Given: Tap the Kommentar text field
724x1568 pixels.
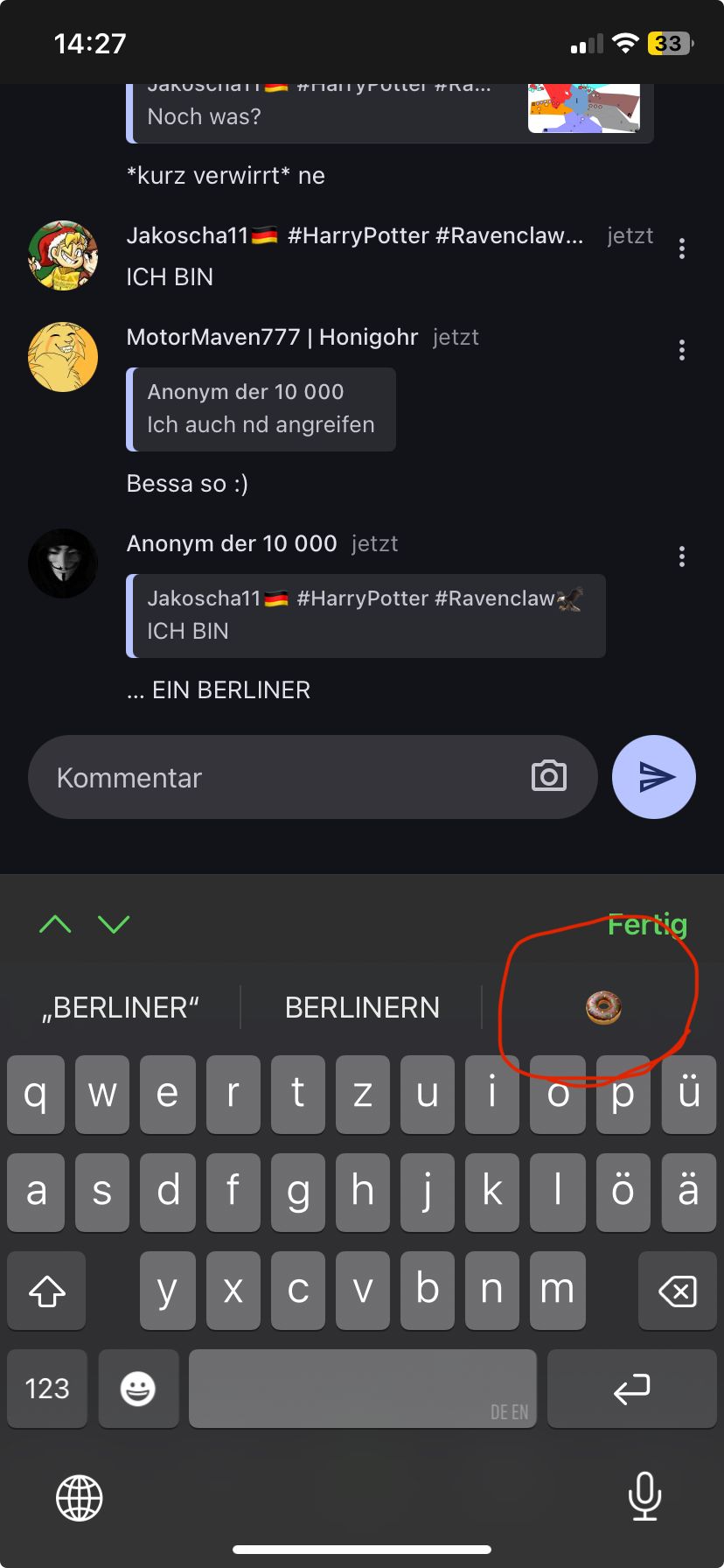Looking at the screenshot, I should coord(280,777).
